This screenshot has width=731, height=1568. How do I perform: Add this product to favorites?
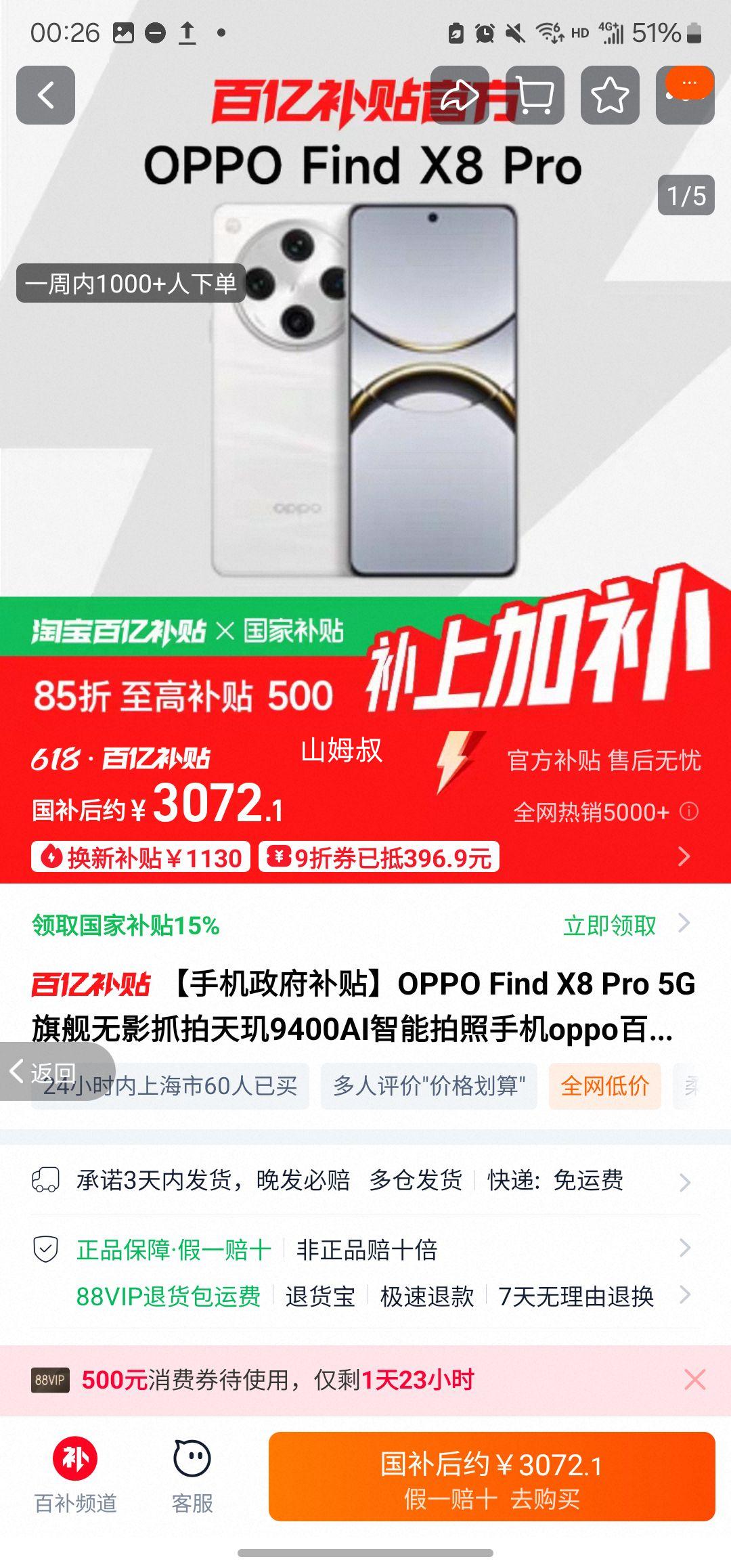coord(610,95)
